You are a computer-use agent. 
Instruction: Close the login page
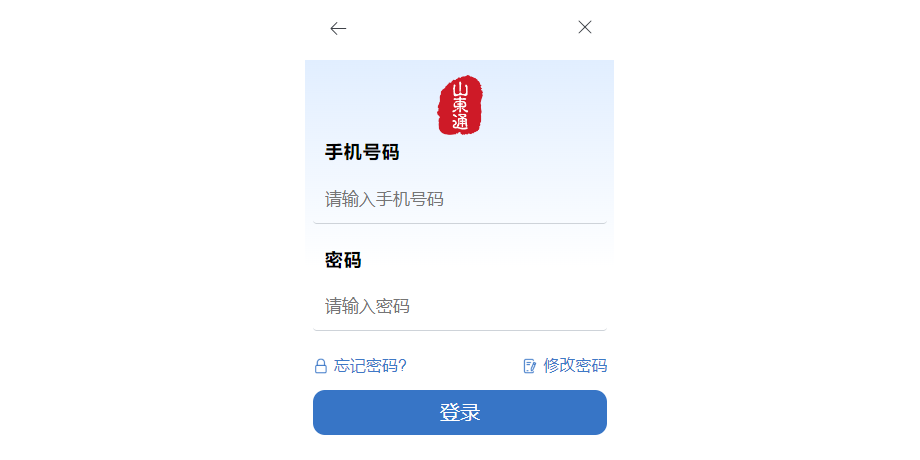(x=585, y=28)
